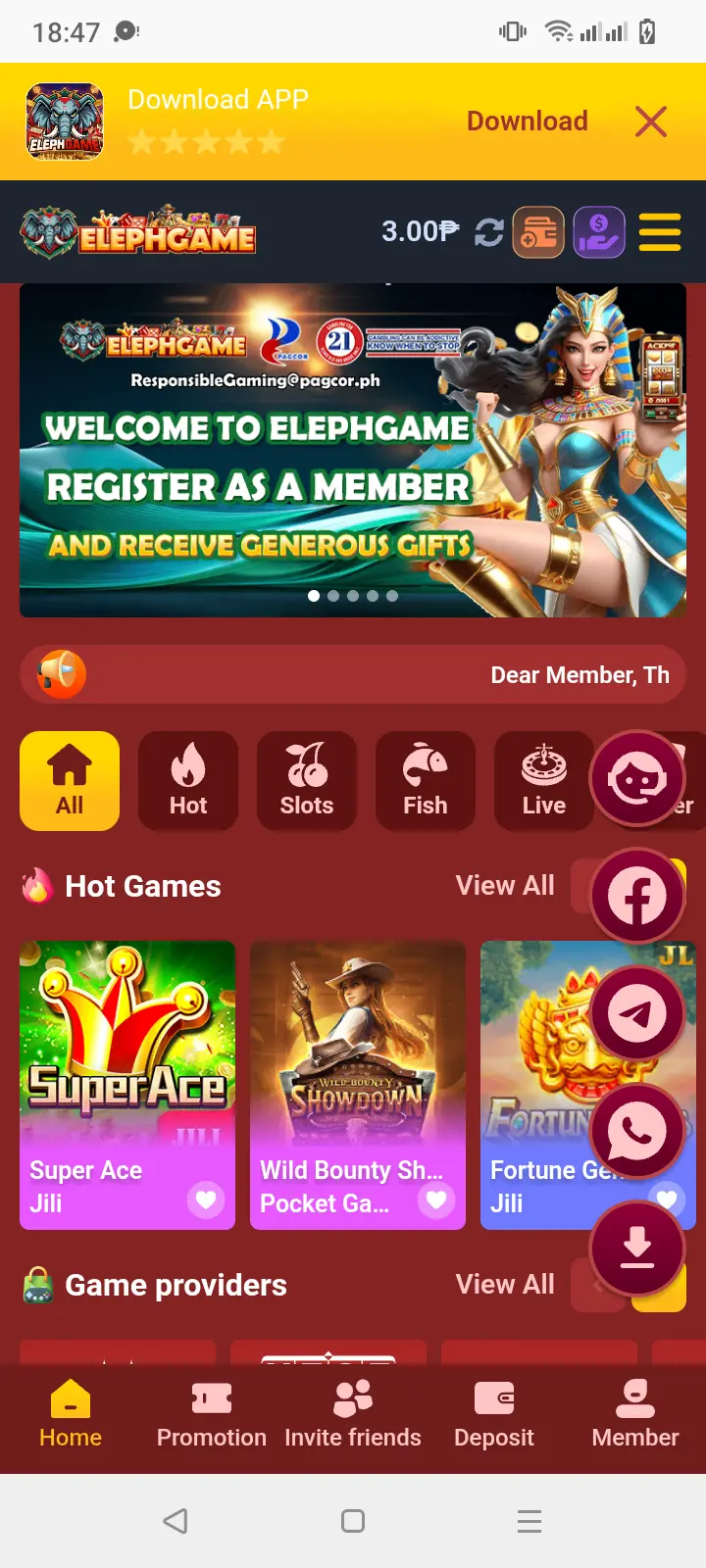Viewport: 706px width, 1568px height.
Task: Select the Hot category
Action: 188,781
